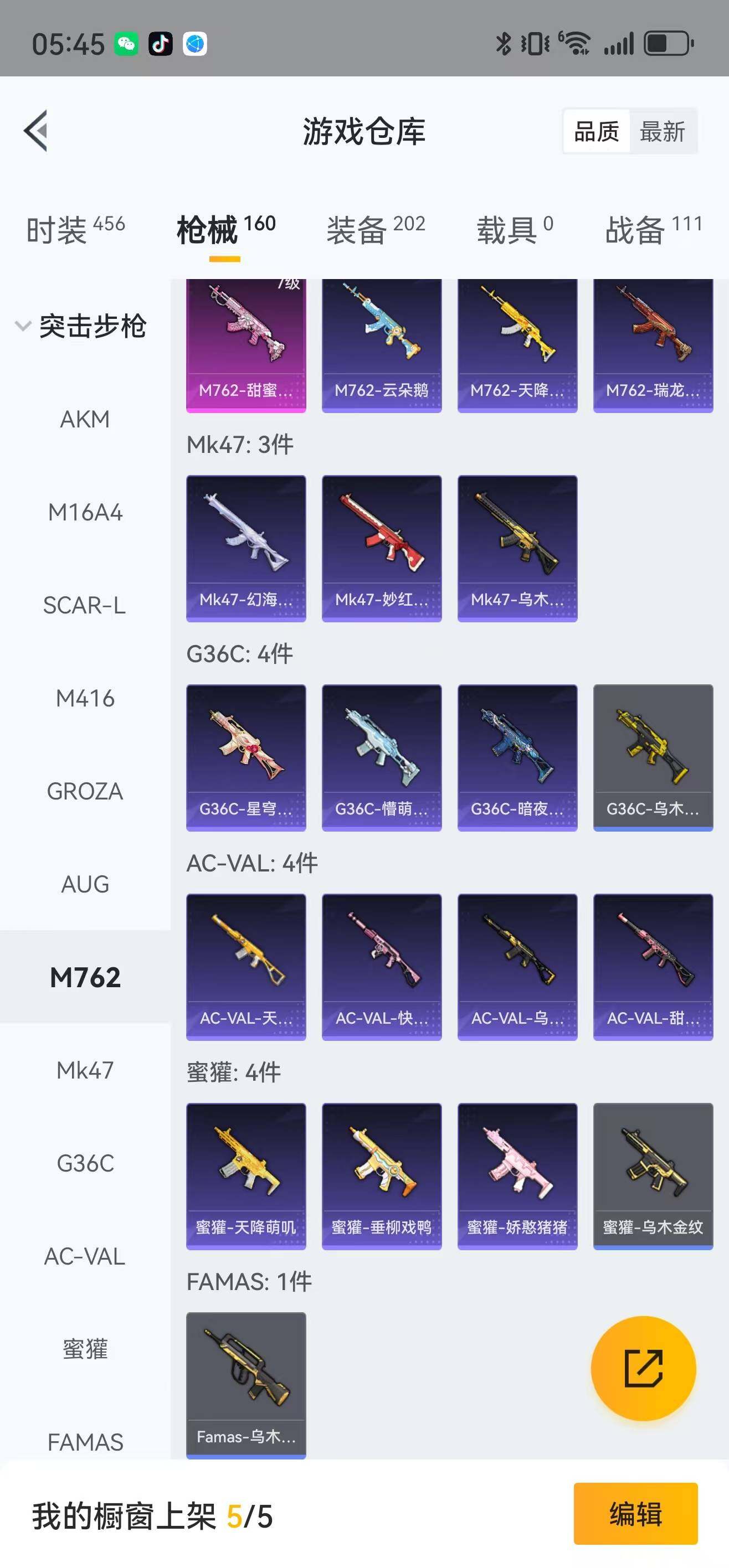Image resolution: width=729 pixels, height=1568 pixels.
Task: Open the Famas-乌木 skin tile
Action: pyautogui.click(x=246, y=1385)
